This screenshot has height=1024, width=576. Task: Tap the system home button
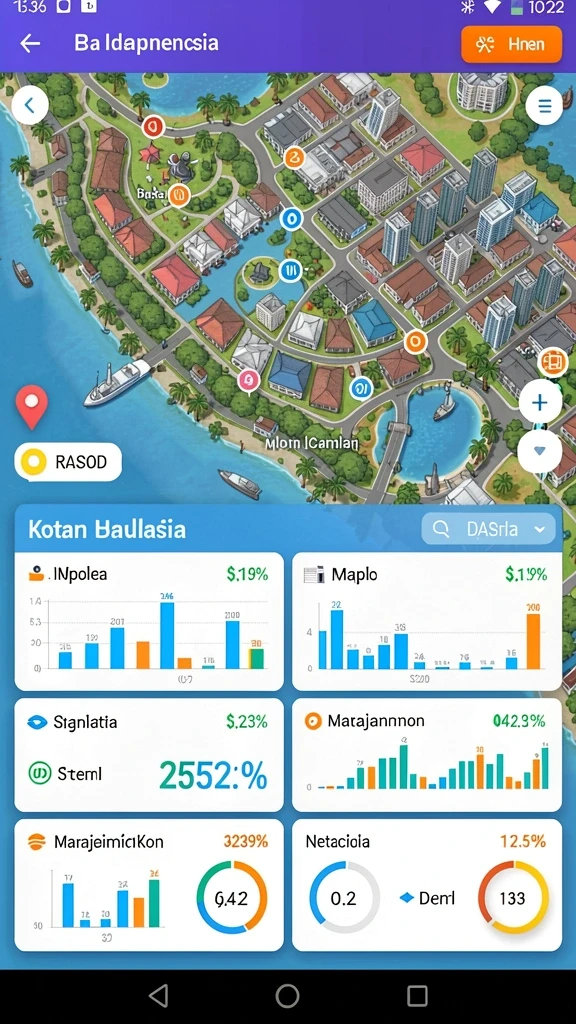point(288,996)
